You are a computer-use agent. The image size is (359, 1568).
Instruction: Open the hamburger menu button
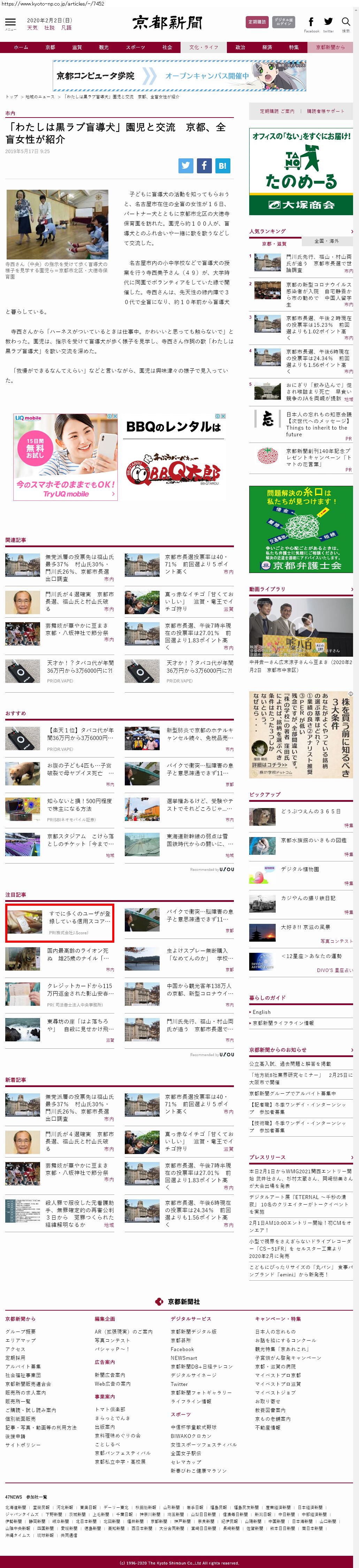pos(10,22)
